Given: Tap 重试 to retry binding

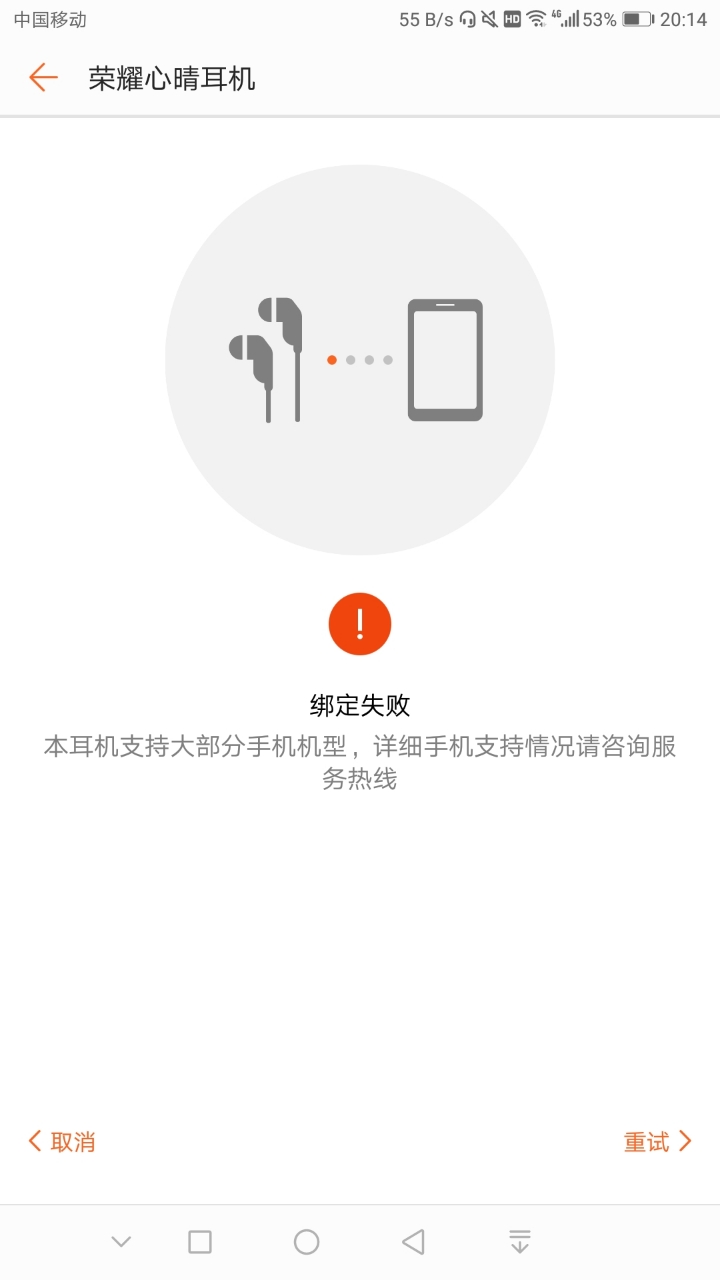Looking at the screenshot, I should pos(657,1142).
